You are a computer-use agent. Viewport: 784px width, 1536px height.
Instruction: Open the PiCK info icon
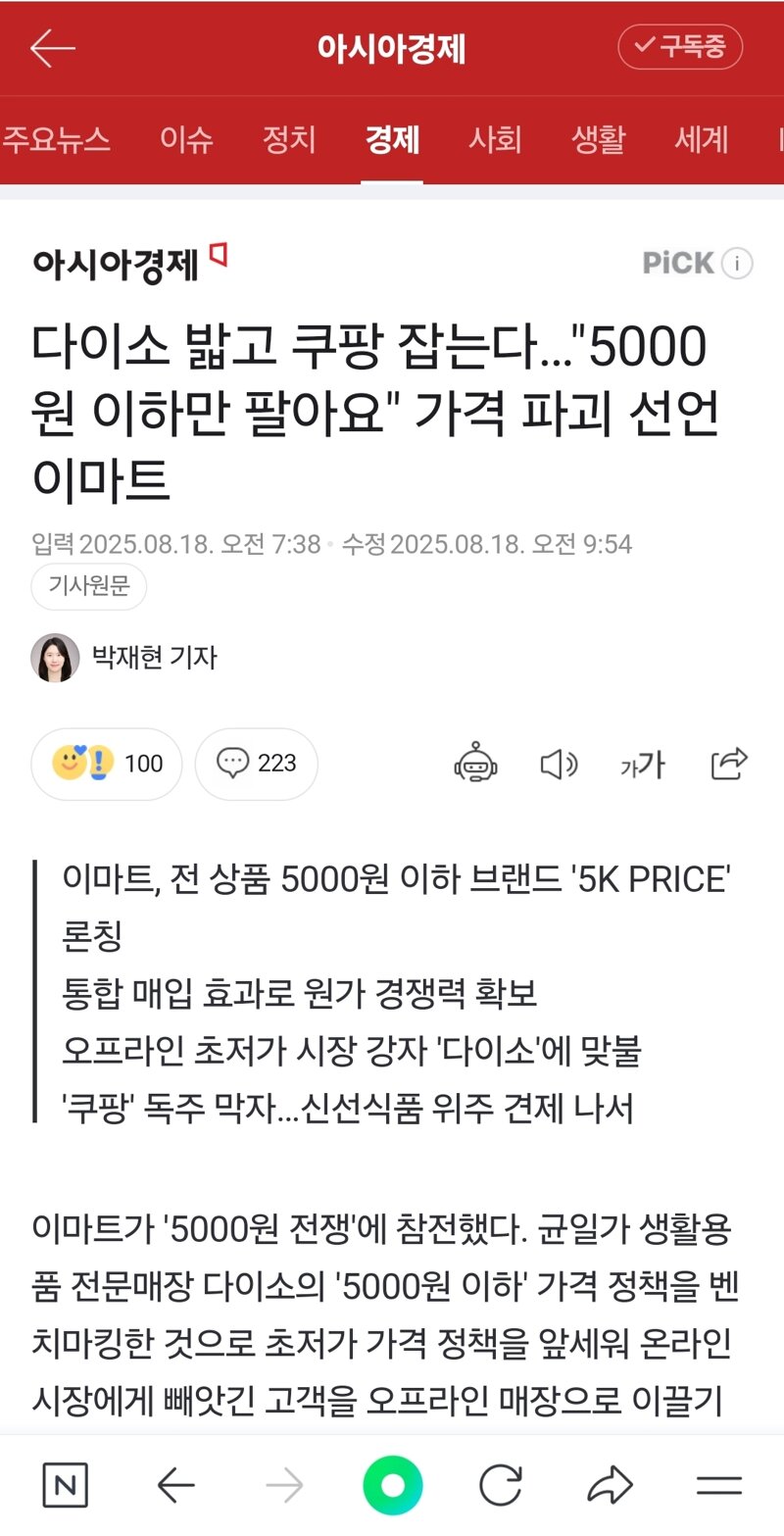coord(737,263)
